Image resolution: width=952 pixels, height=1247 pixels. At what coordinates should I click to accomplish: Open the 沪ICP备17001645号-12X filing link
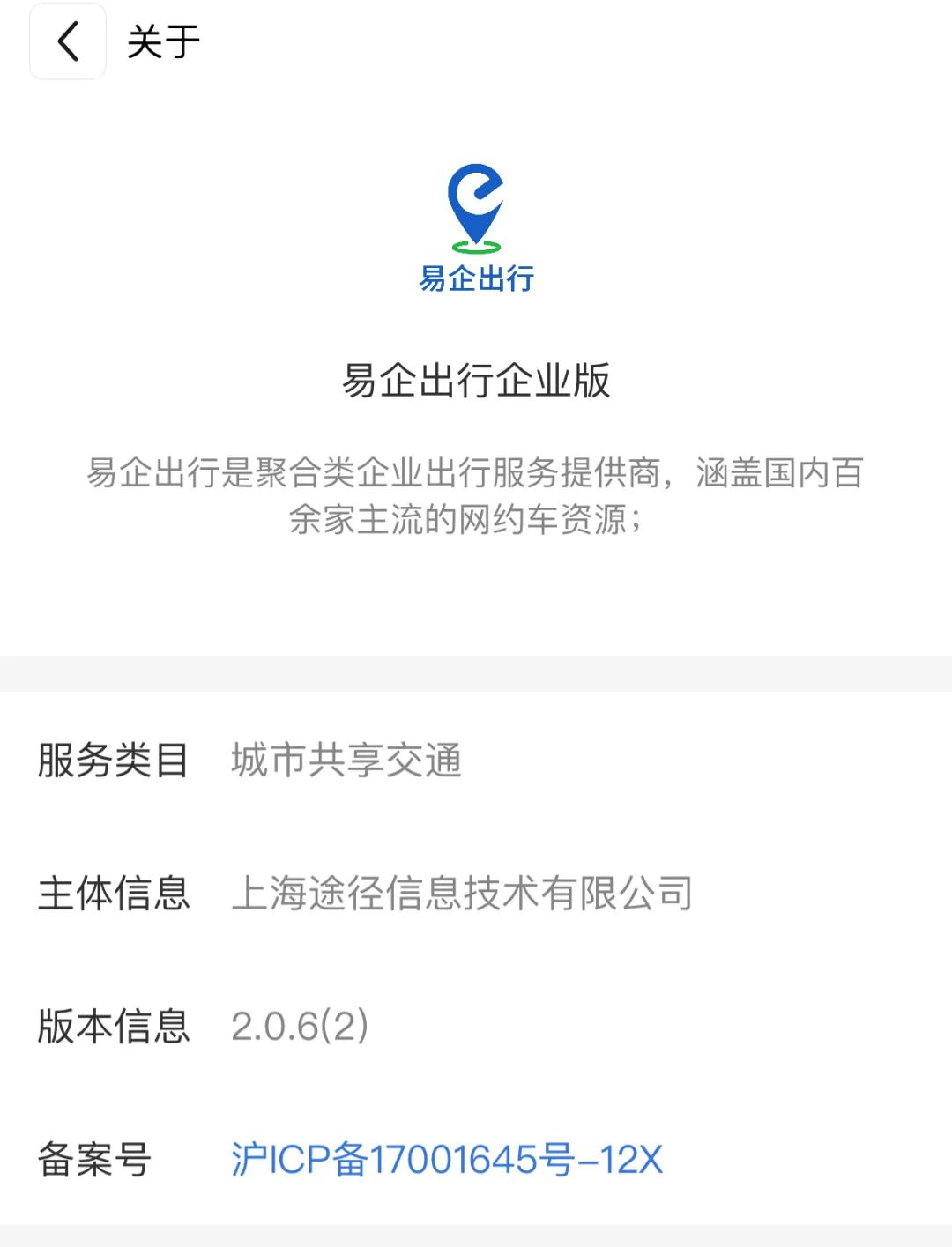pos(446,1159)
